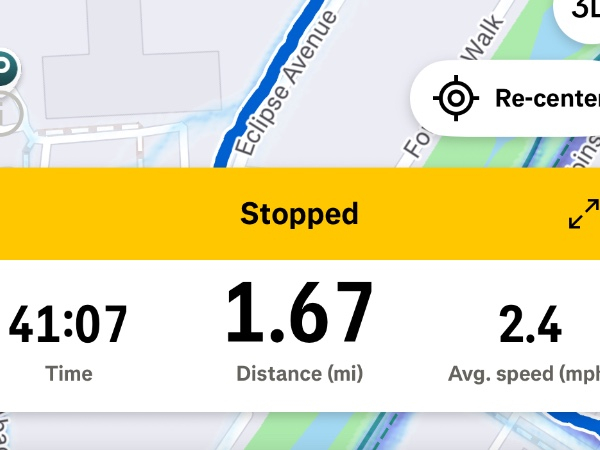
Task: Expand the Stopped stats panel
Action: pyautogui.click(x=583, y=214)
